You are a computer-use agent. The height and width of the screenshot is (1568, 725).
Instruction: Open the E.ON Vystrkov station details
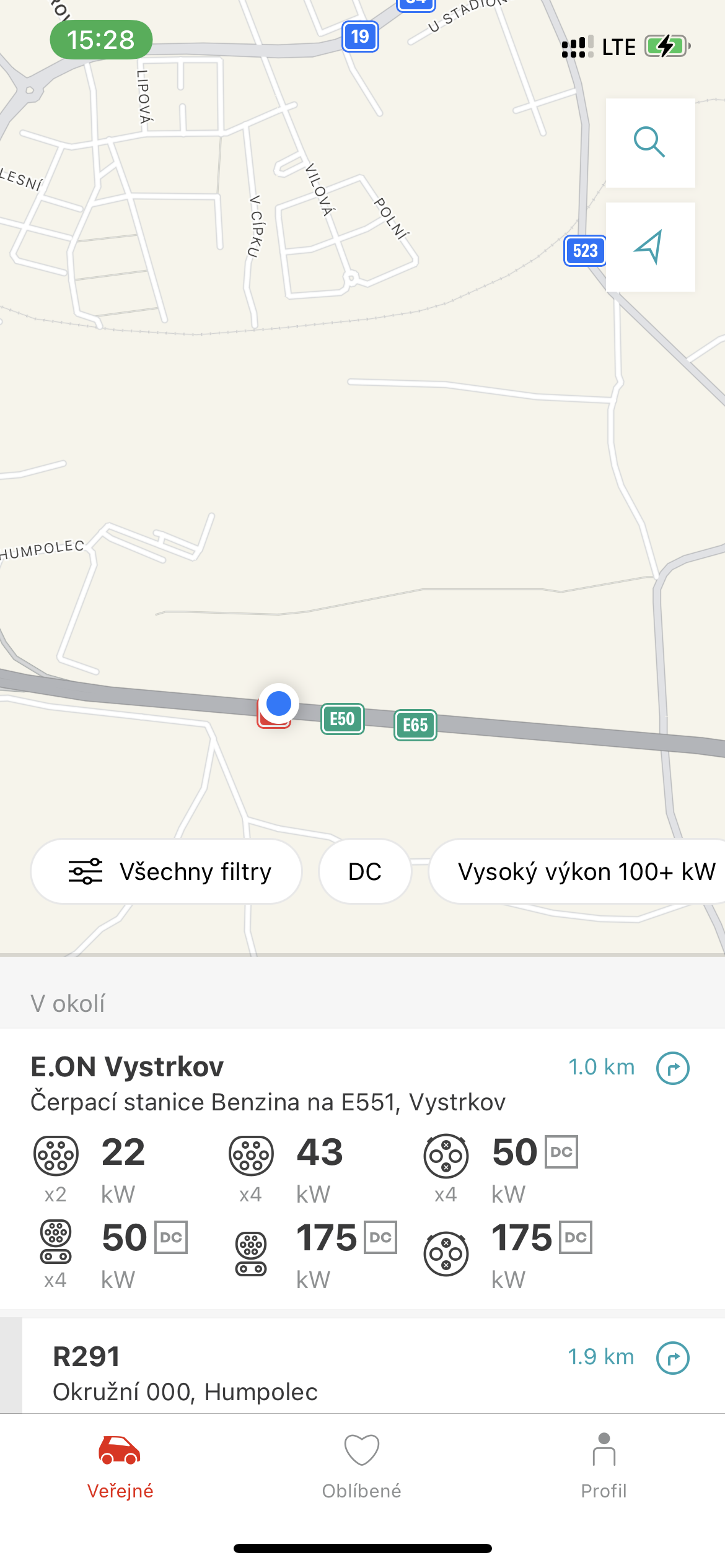(266, 1084)
